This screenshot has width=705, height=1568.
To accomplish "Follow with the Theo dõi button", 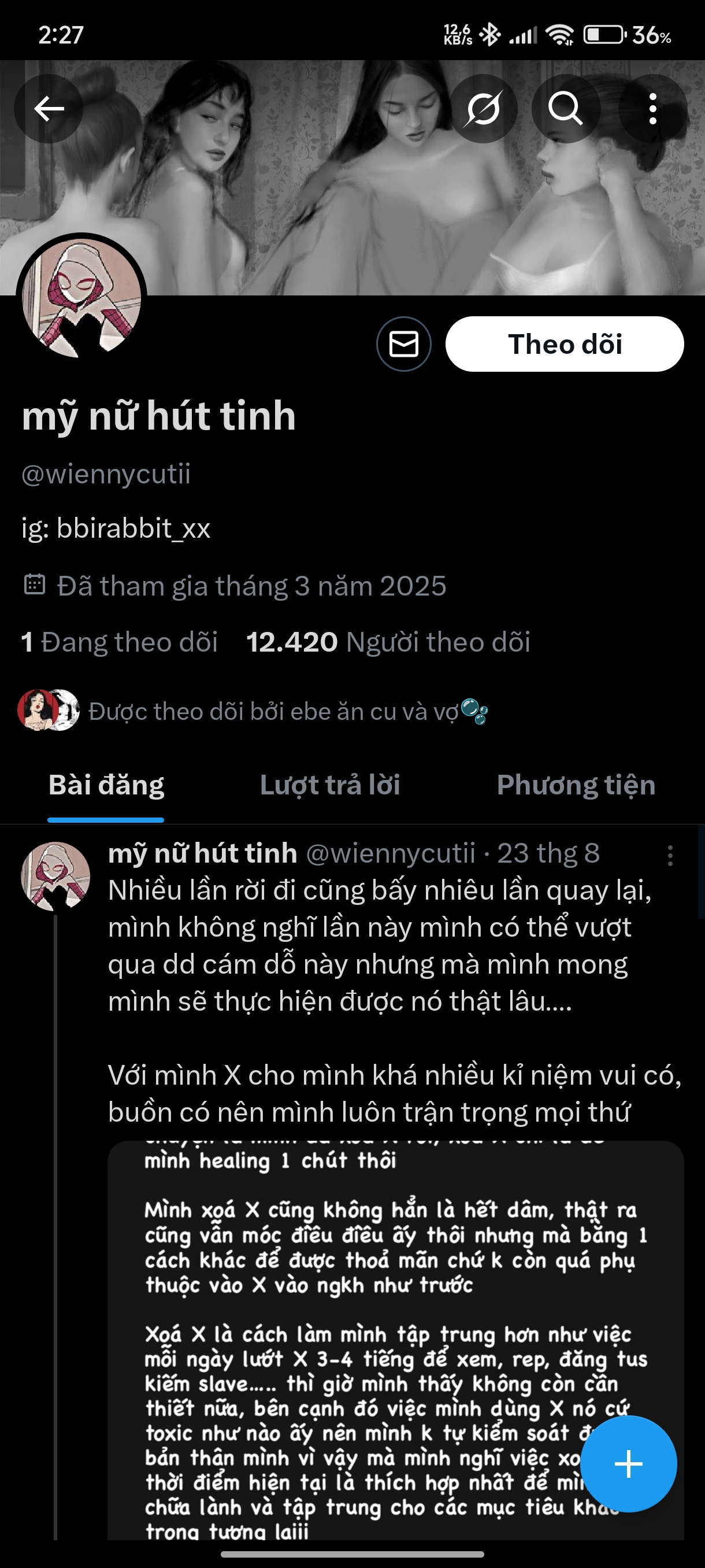I will [565, 344].
